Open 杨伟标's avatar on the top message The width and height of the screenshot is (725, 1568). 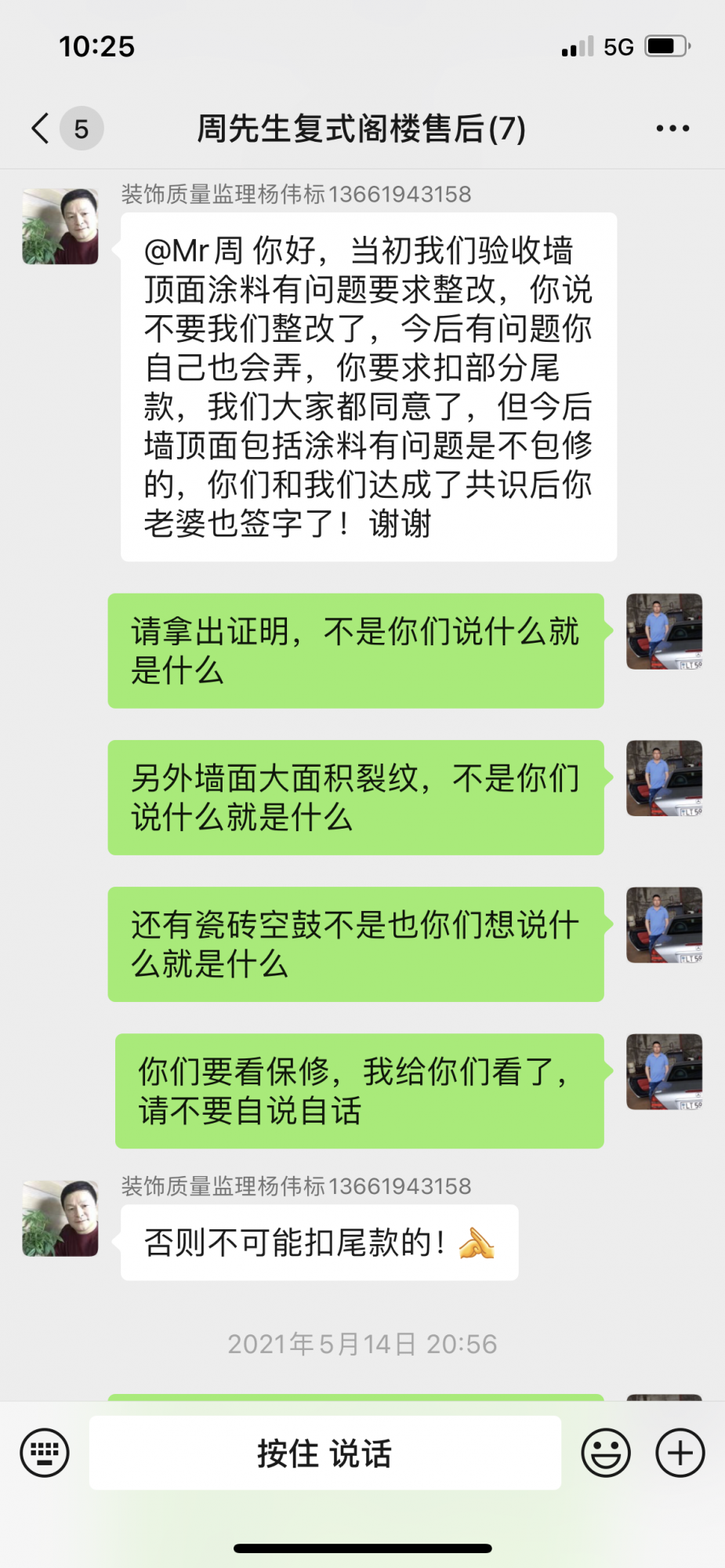(60, 227)
